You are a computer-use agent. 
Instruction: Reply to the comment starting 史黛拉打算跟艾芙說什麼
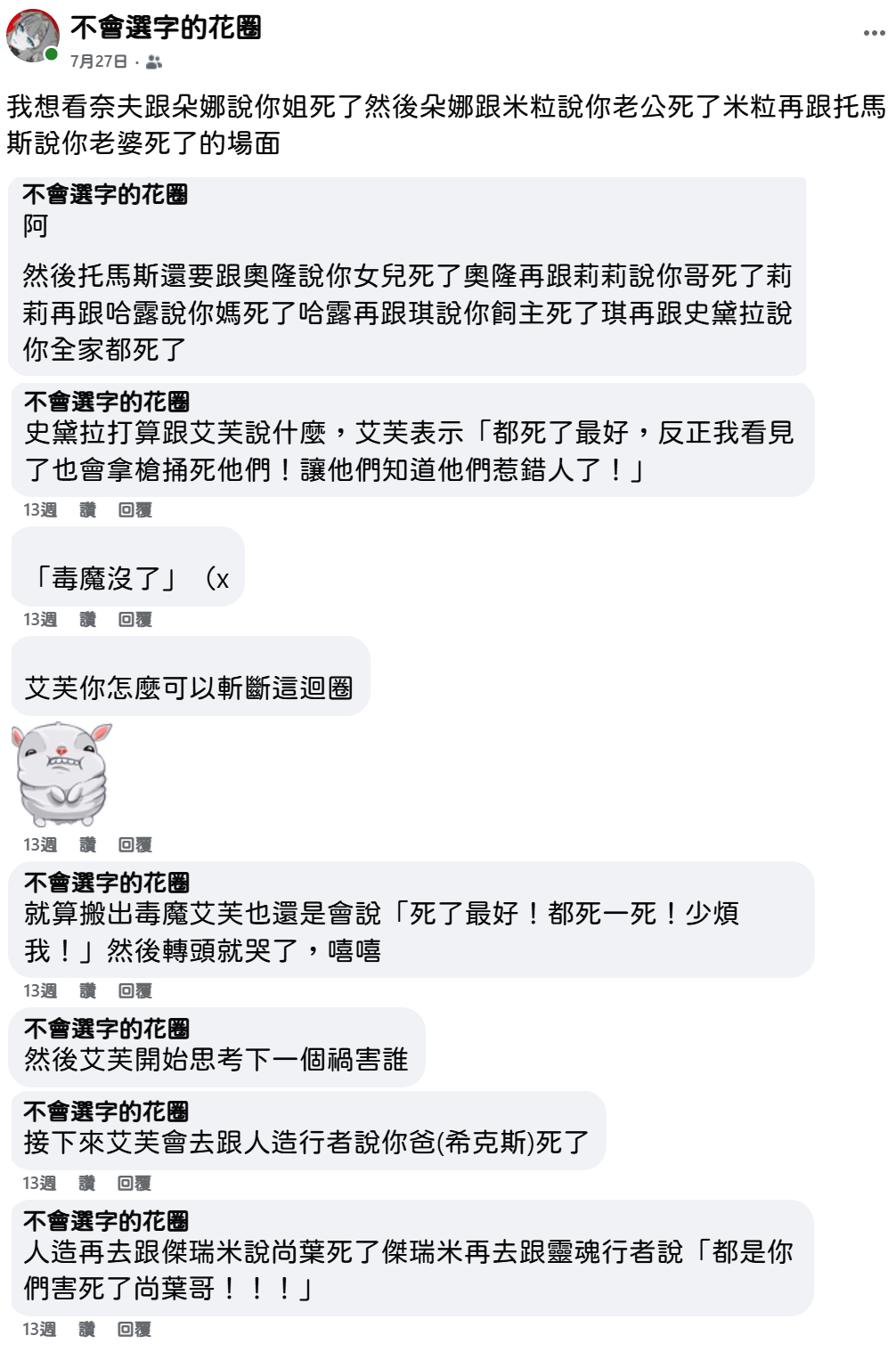(x=134, y=509)
